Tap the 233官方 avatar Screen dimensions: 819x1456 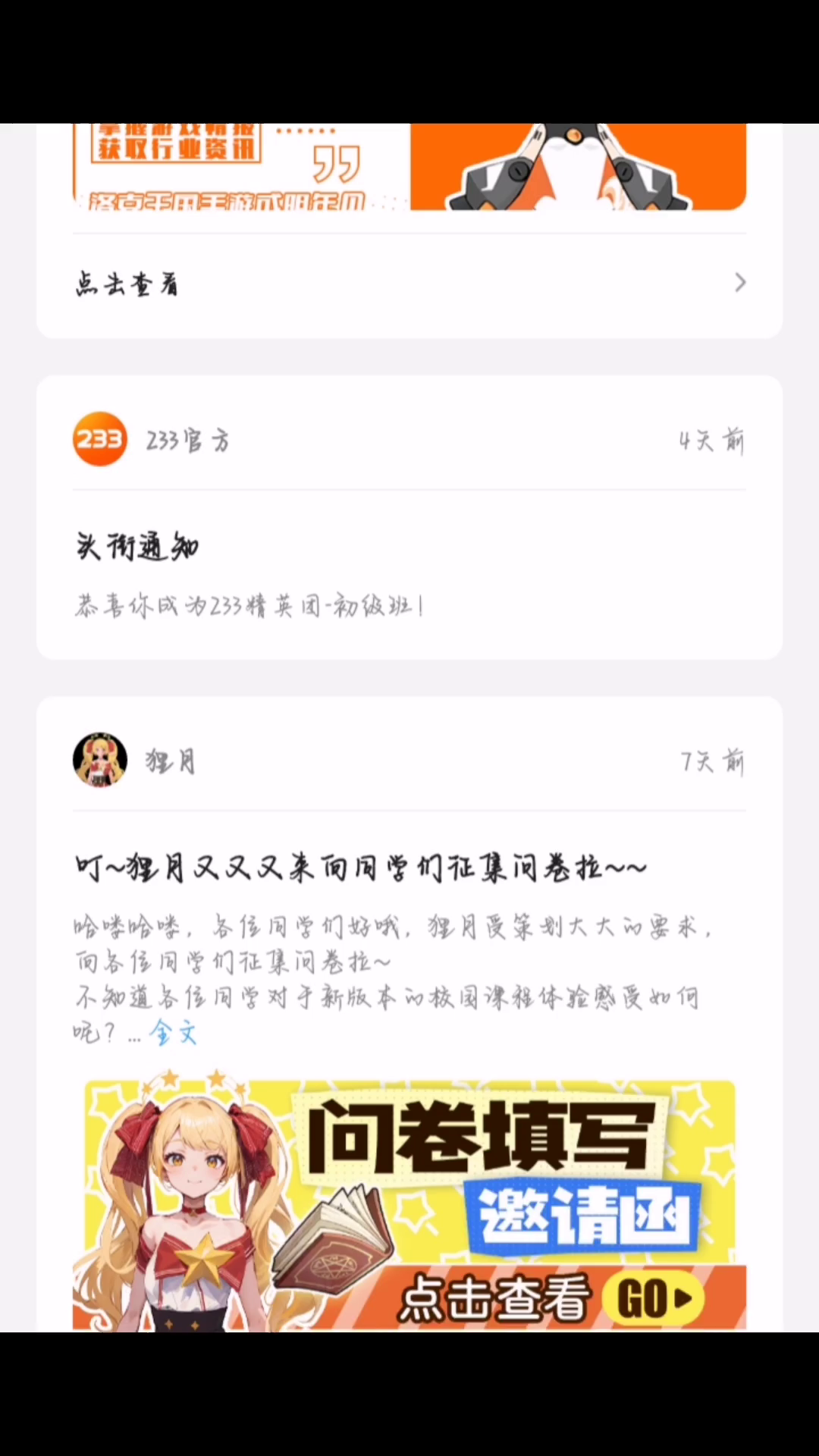tap(100, 440)
